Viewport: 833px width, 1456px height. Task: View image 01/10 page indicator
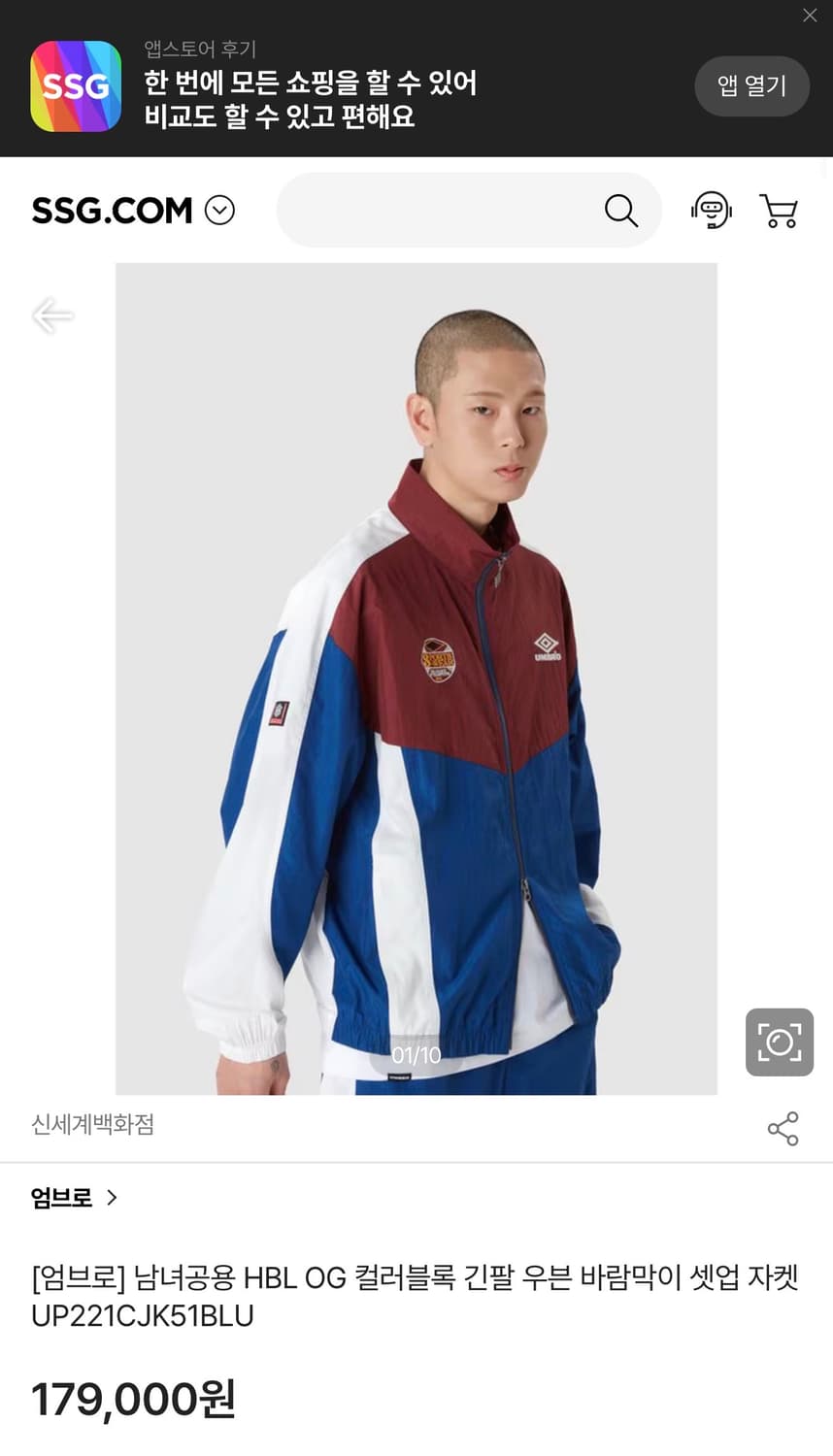[x=416, y=1055]
